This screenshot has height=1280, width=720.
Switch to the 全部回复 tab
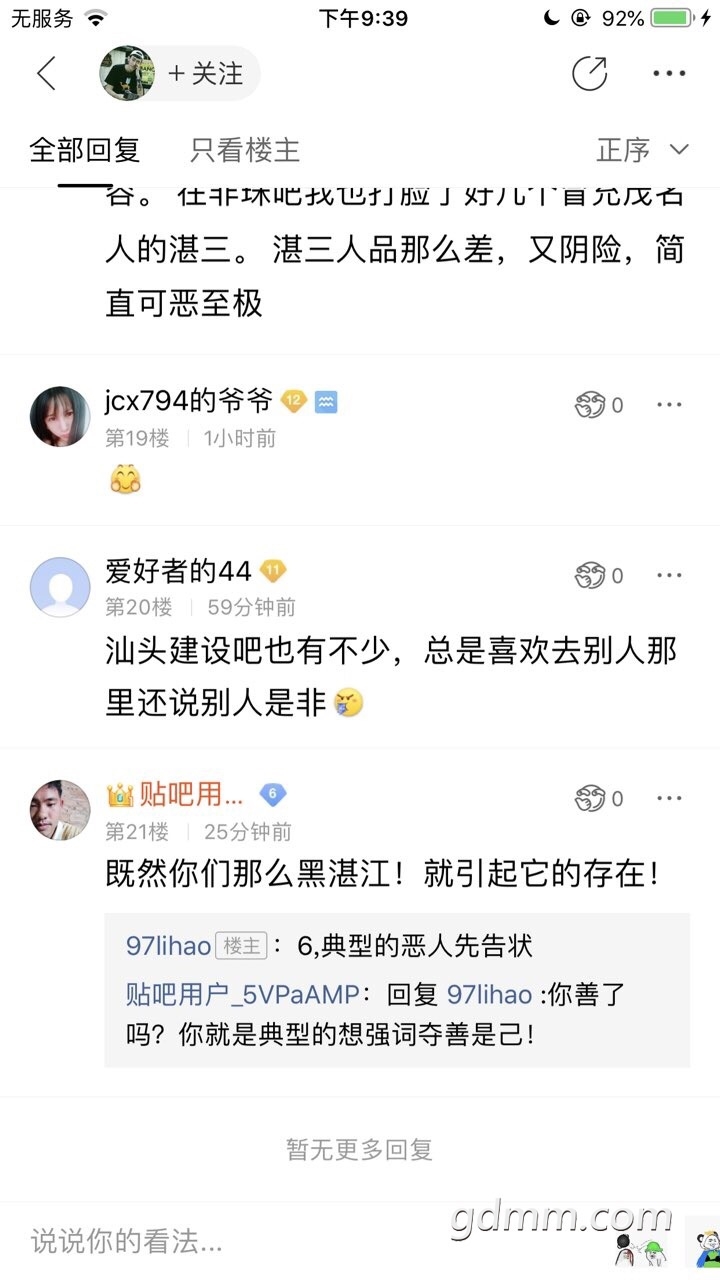[x=84, y=151]
